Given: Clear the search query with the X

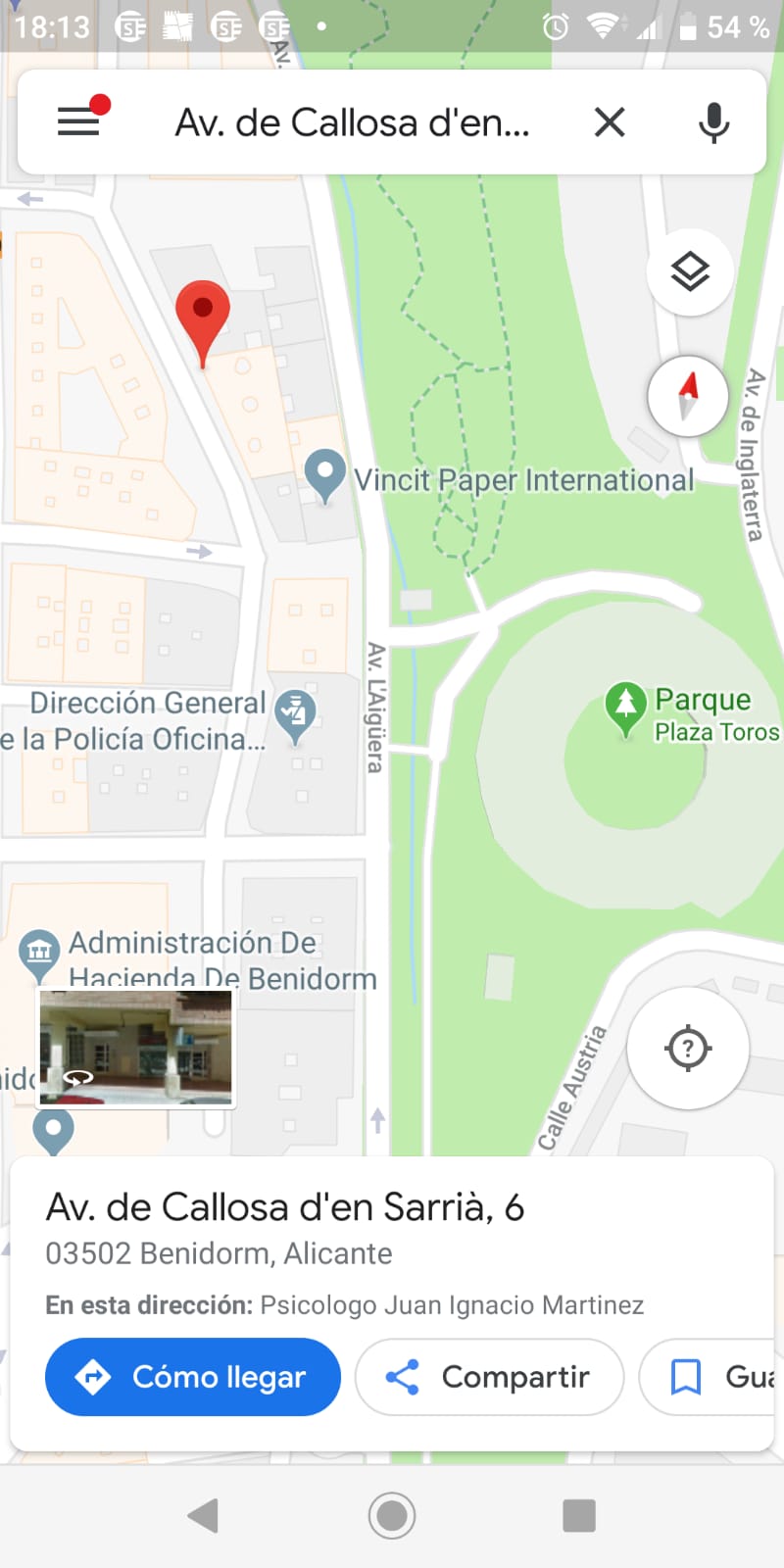Looking at the screenshot, I should pyautogui.click(x=609, y=122).
